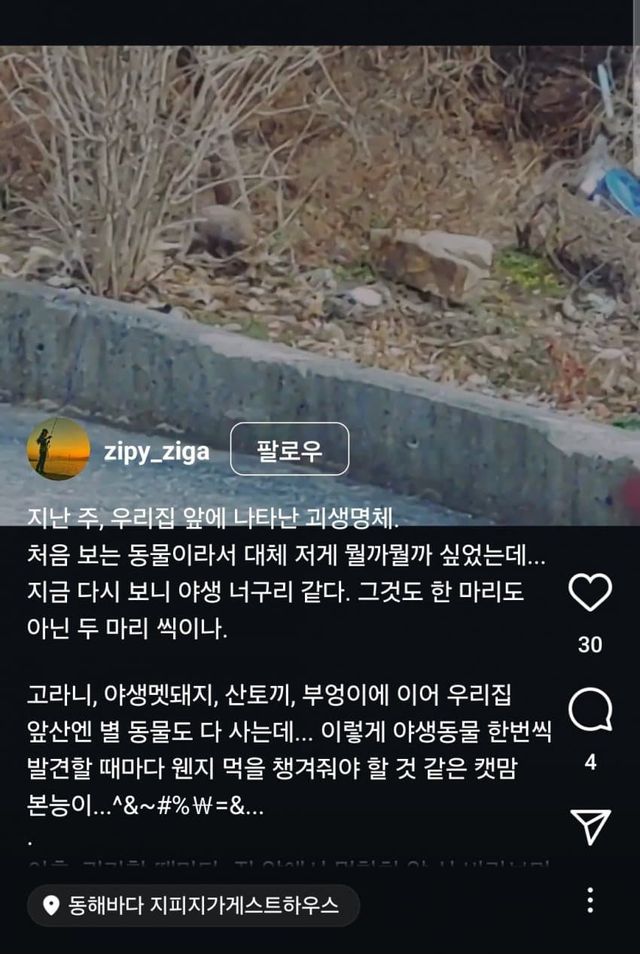Open the three-dot more options menu
The image size is (640, 954).
click(590, 900)
